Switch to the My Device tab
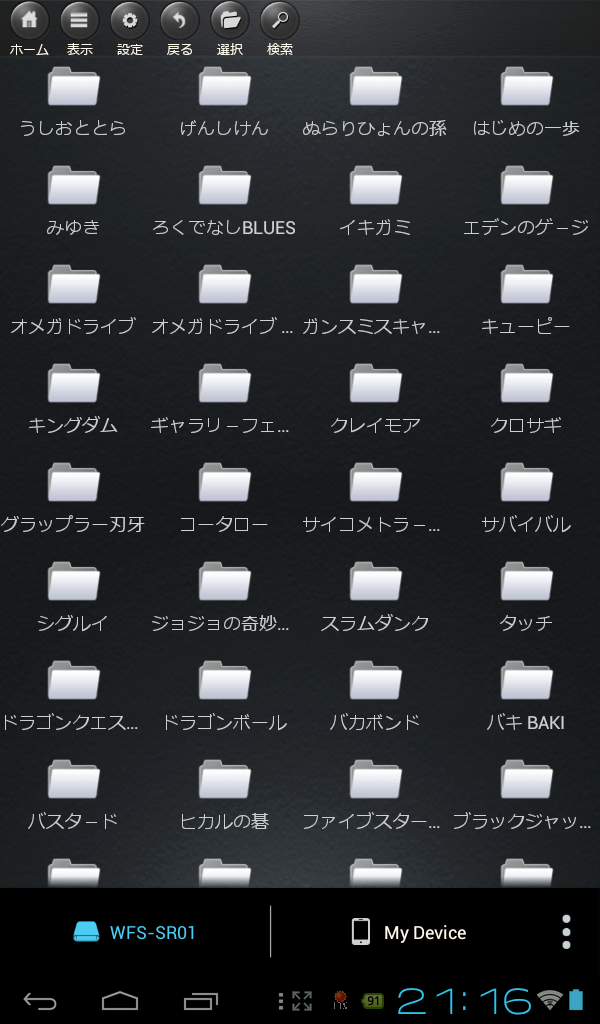This screenshot has width=600, height=1024. 409,932
